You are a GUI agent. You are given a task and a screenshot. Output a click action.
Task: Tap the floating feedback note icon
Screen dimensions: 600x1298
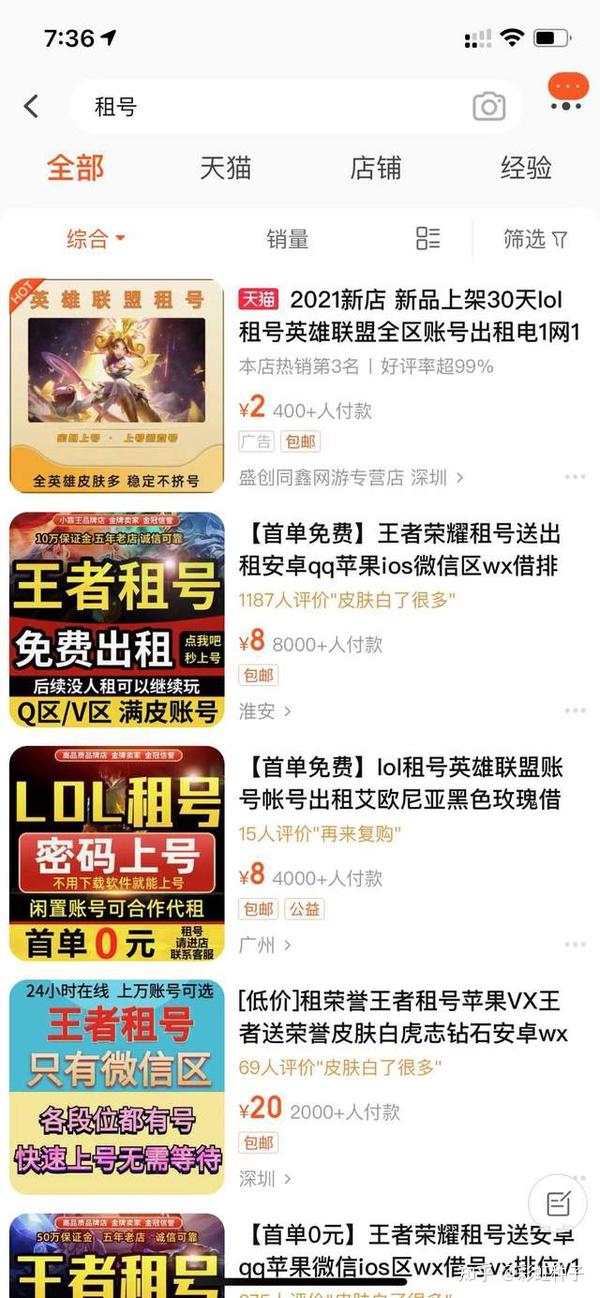pyautogui.click(x=558, y=1203)
